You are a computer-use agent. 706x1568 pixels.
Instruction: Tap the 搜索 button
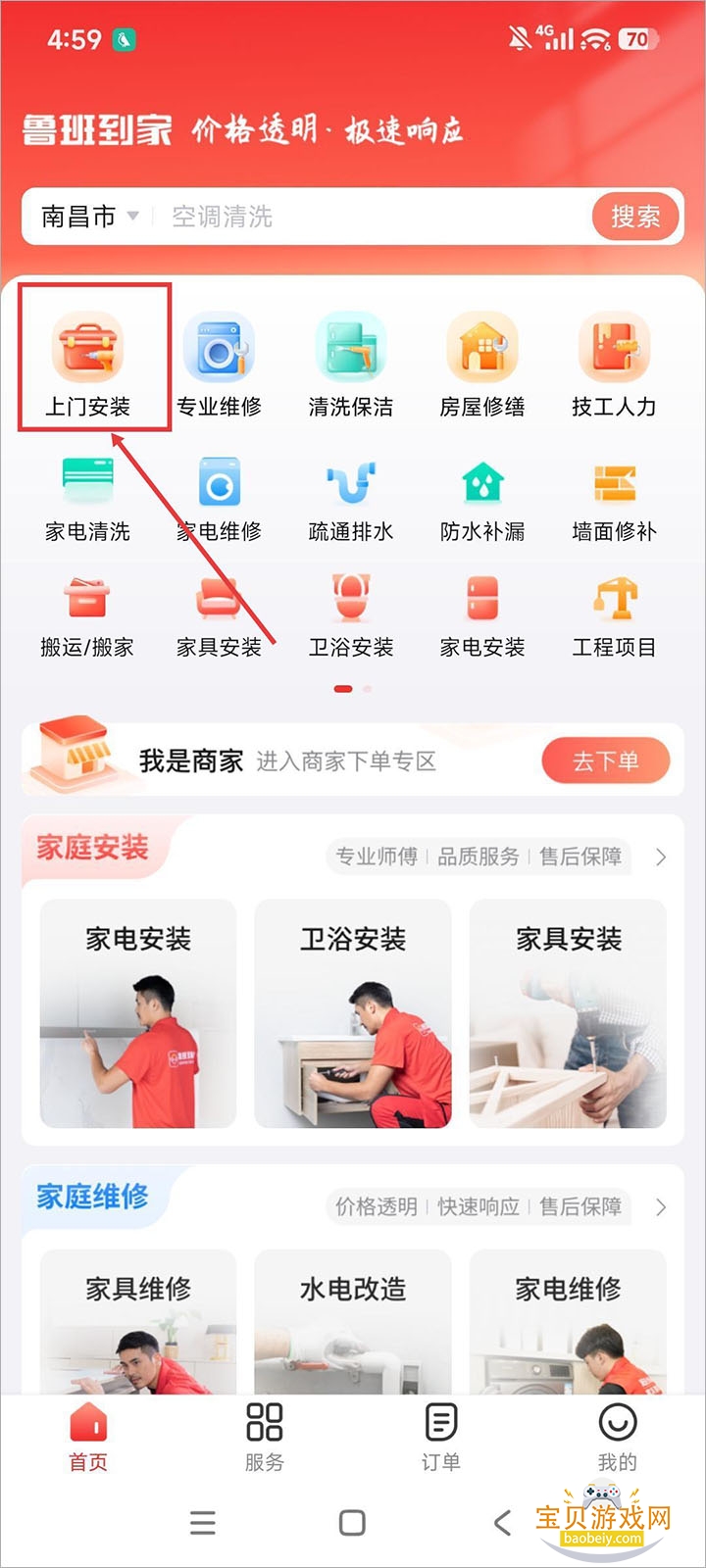[x=635, y=217]
